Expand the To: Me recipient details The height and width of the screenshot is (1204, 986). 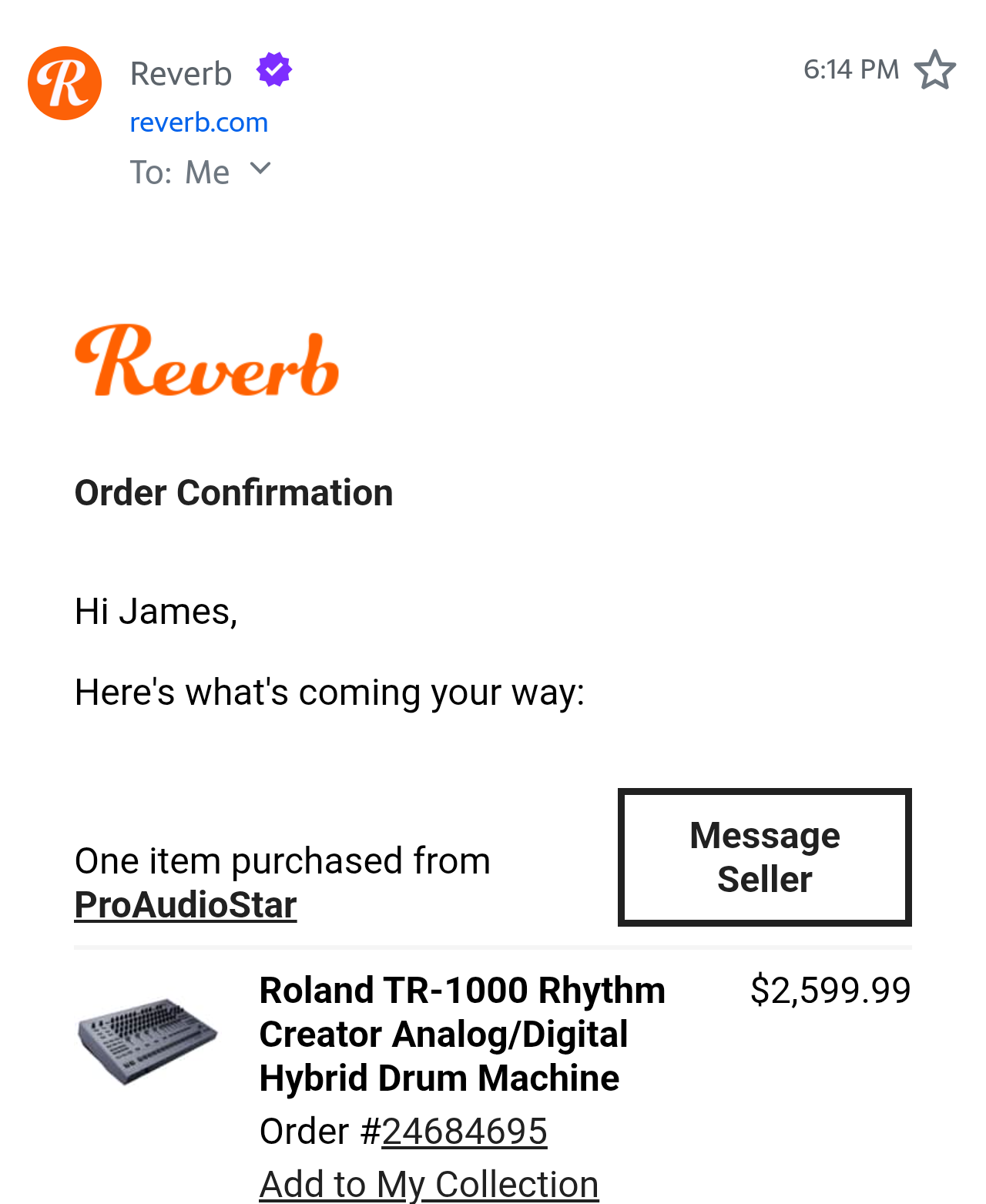[260, 169]
